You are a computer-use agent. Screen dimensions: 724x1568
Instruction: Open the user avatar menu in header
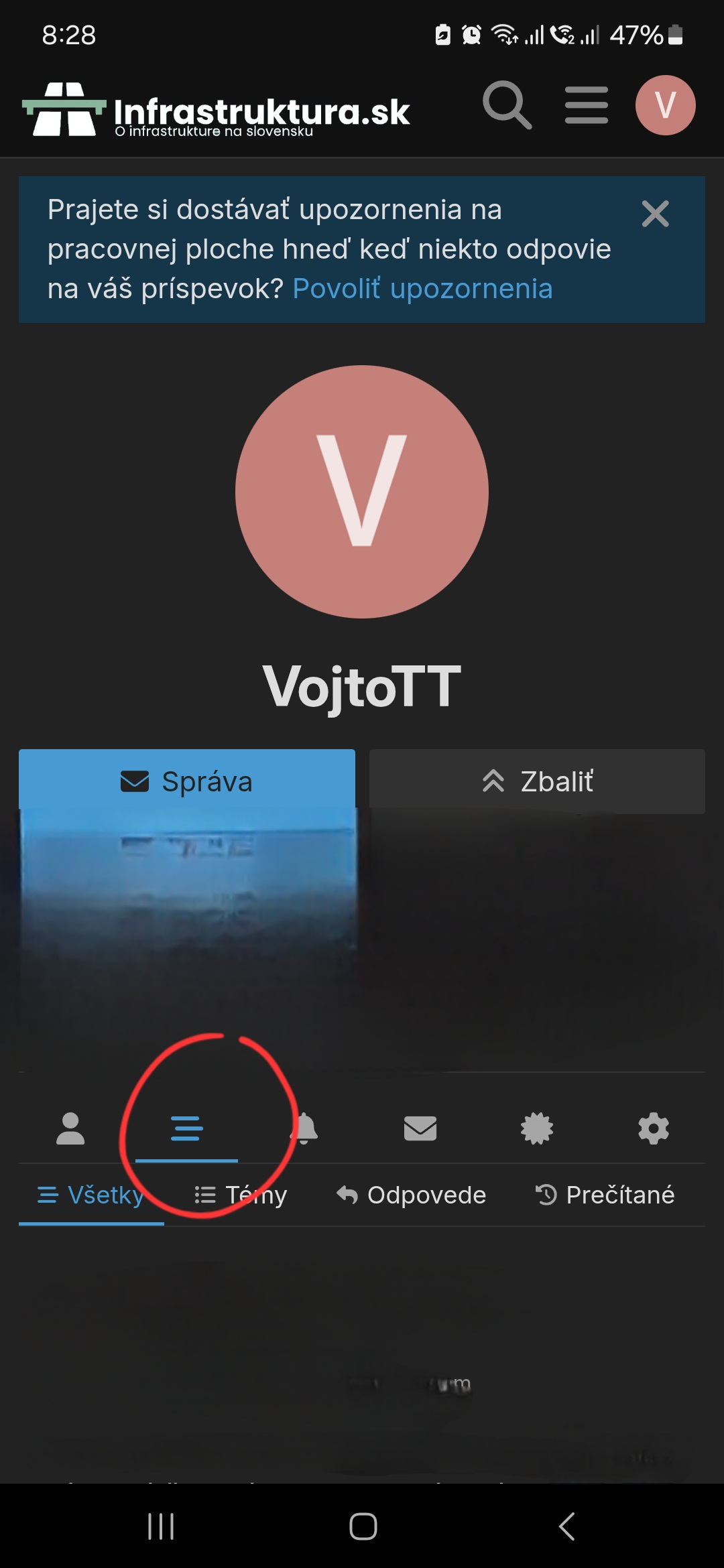coord(665,105)
